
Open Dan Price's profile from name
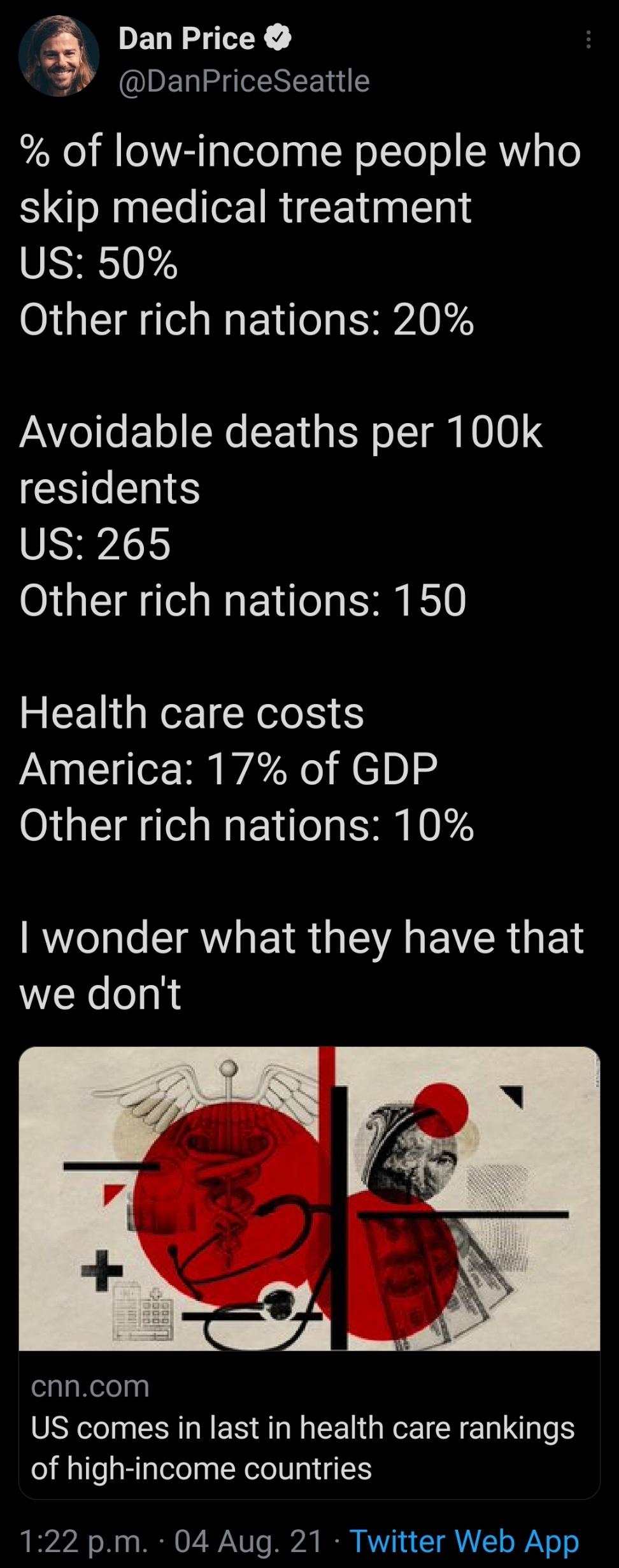coord(187,39)
